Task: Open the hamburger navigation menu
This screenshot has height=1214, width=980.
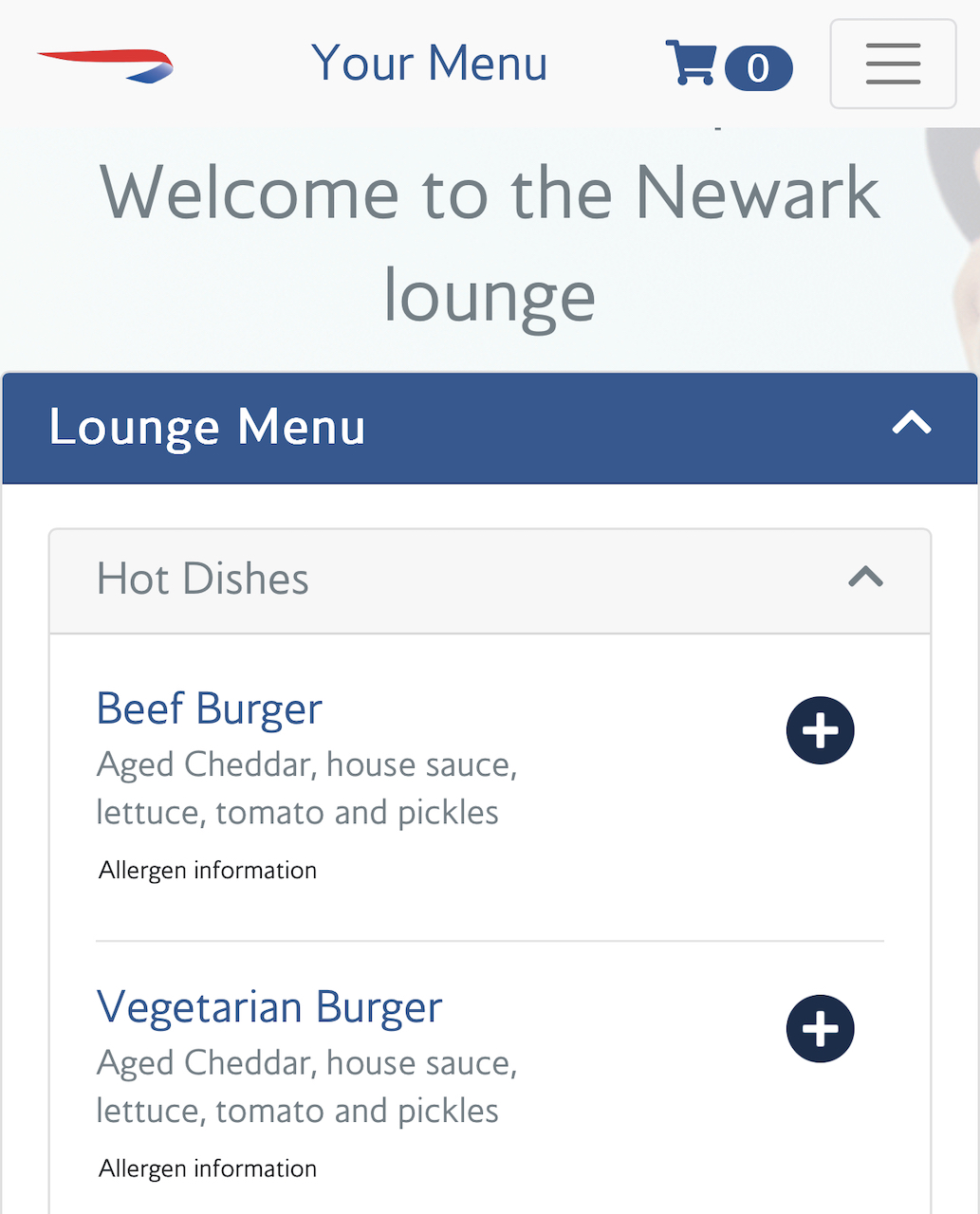Action: tap(893, 64)
